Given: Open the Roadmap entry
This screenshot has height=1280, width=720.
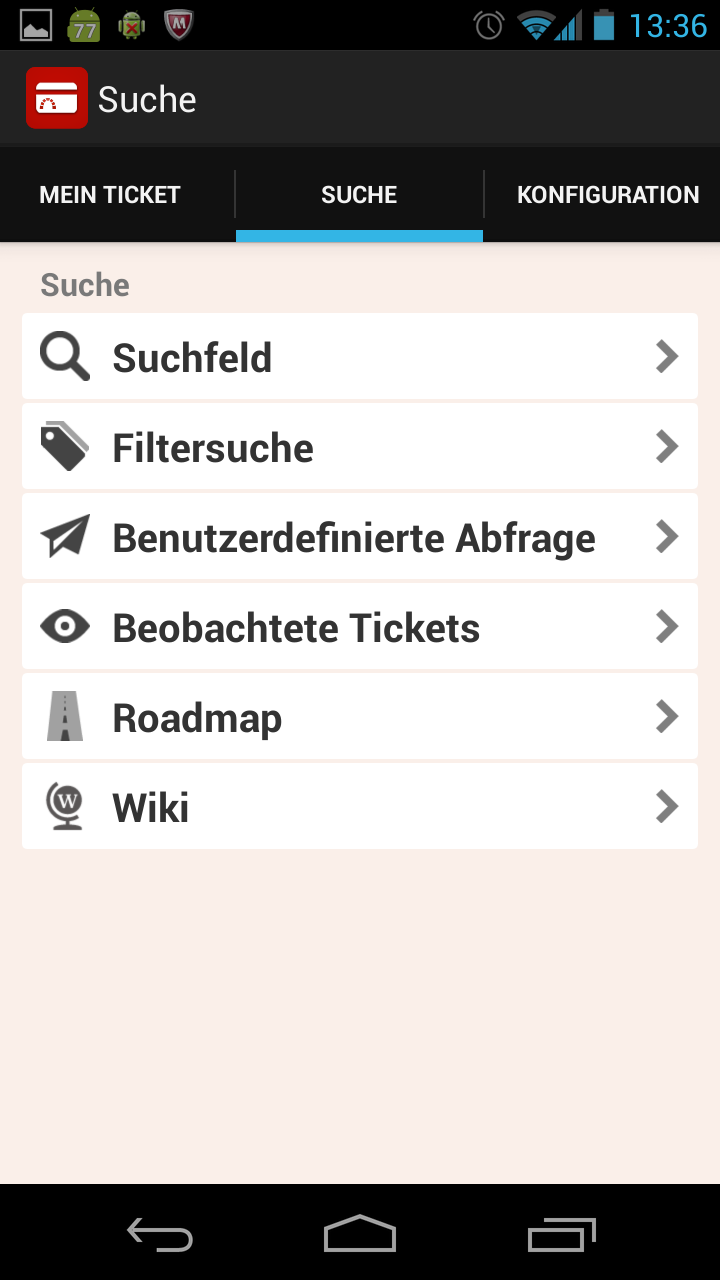Looking at the screenshot, I should 360,716.
